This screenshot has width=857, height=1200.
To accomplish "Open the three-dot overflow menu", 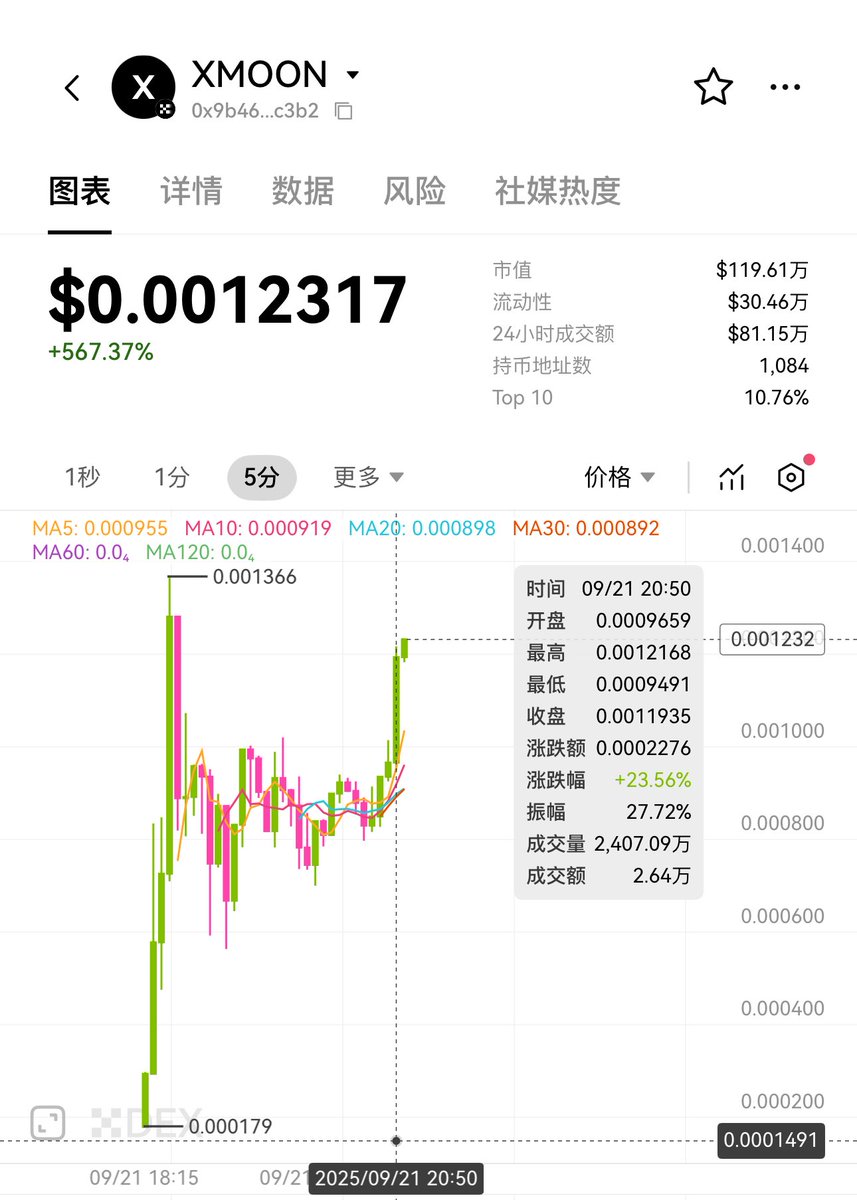I will (785, 88).
